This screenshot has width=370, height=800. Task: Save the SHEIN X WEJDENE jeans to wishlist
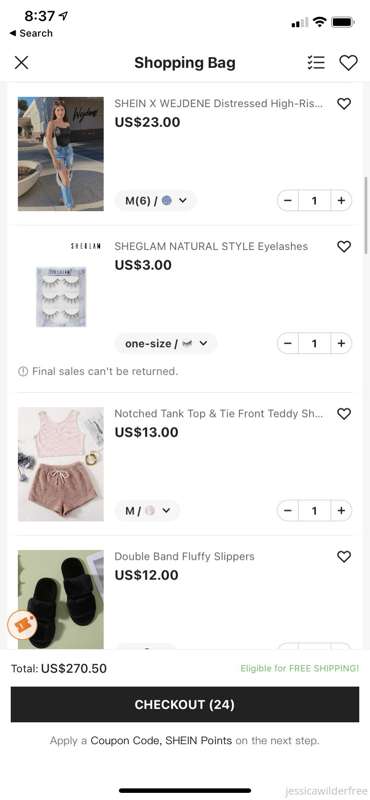coord(344,104)
